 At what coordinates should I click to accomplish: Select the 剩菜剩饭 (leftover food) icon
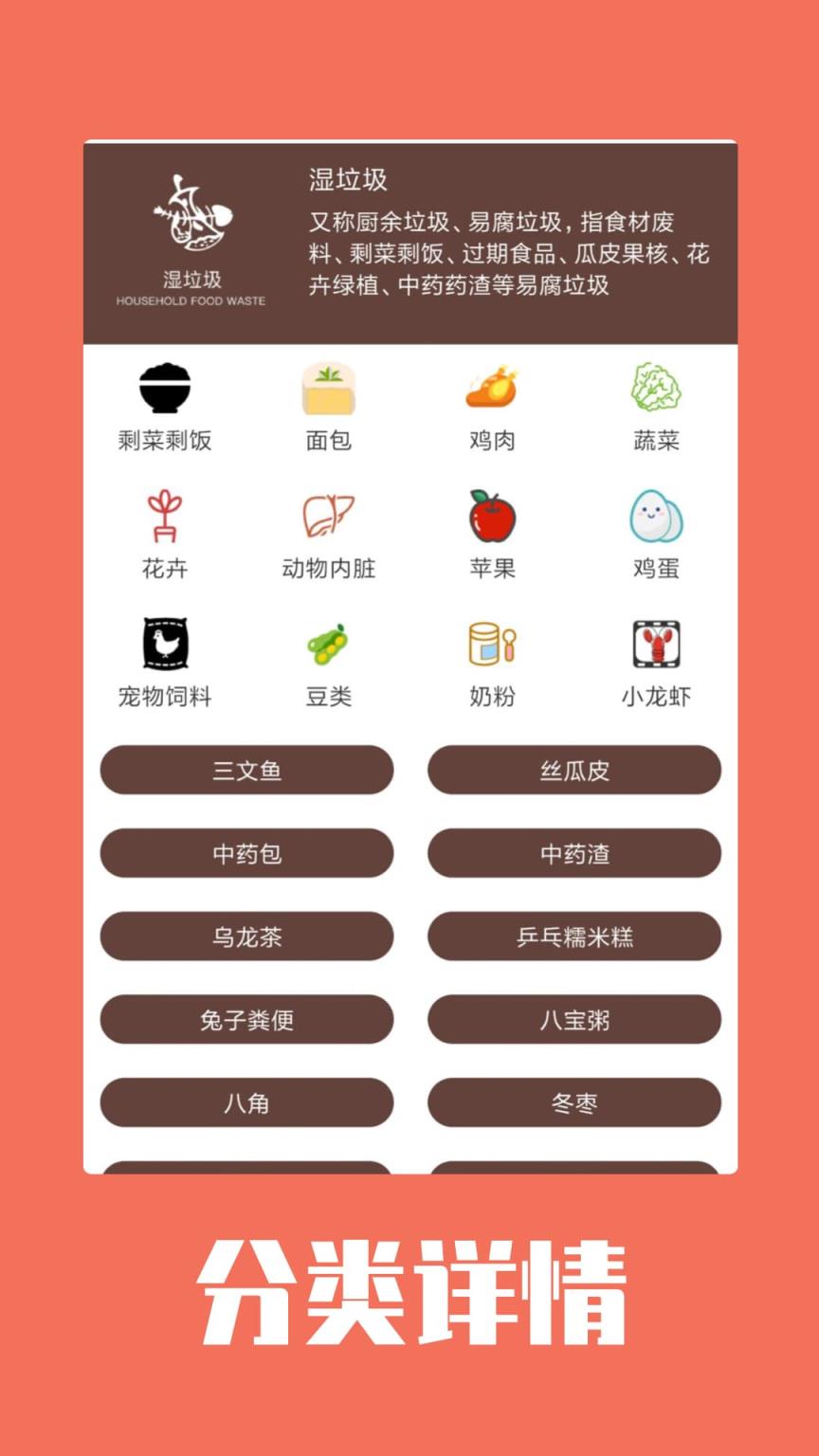pos(166,389)
